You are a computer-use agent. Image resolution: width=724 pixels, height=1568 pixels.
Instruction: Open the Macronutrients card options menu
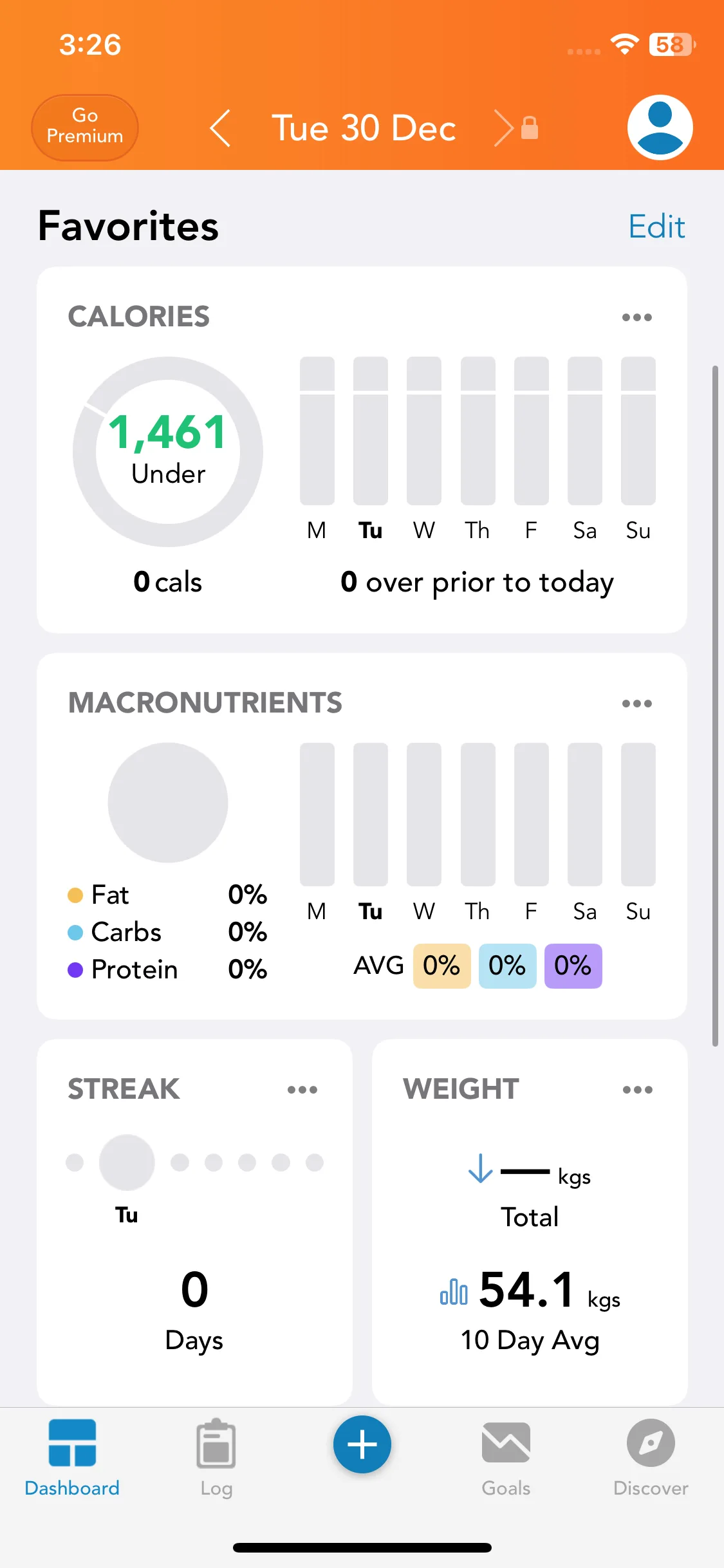[636, 704]
